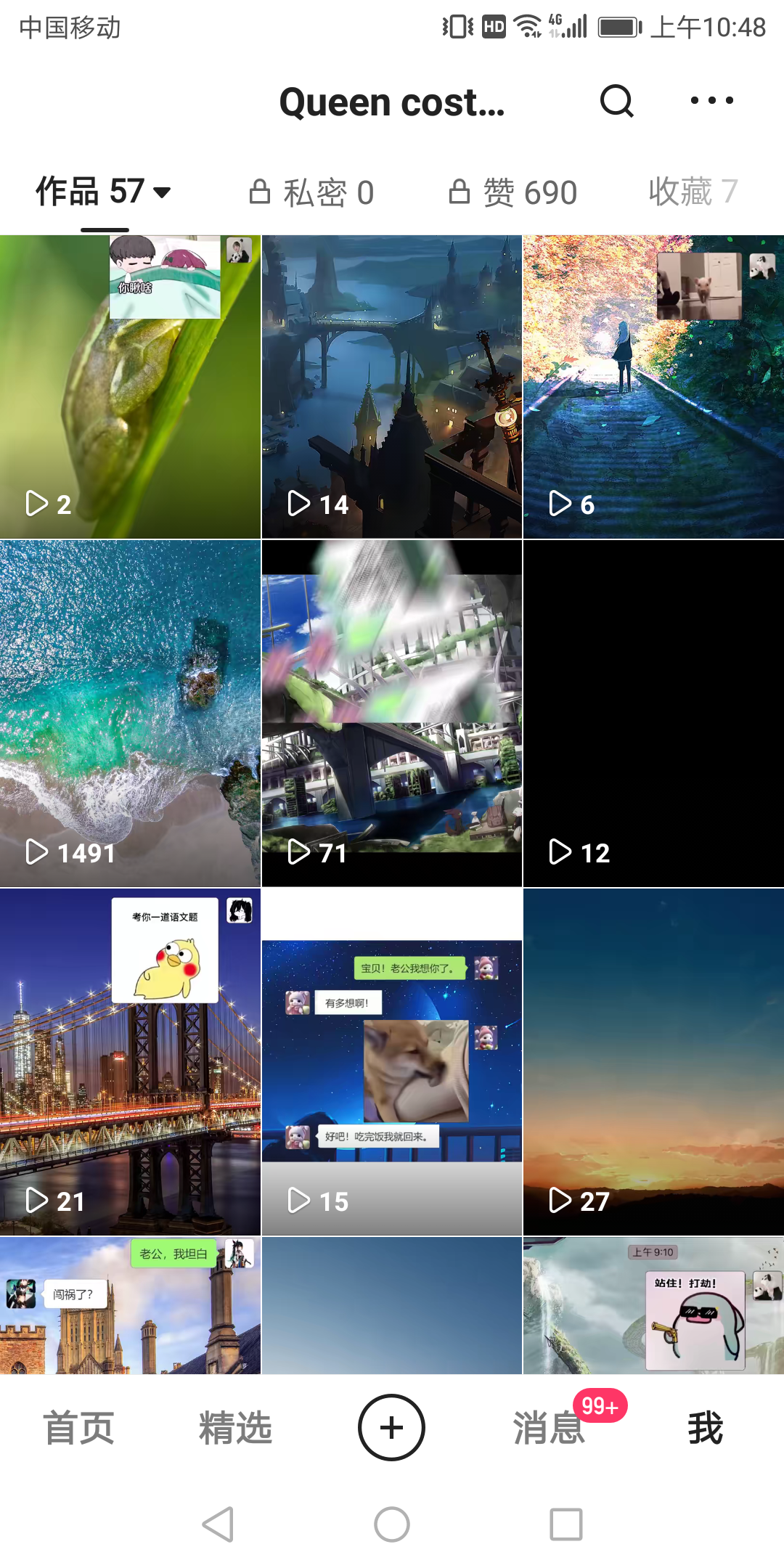Open the anime bridge video with 71 plays
The width and height of the screenshot is (784, 1568).
(x=392, y=714)
